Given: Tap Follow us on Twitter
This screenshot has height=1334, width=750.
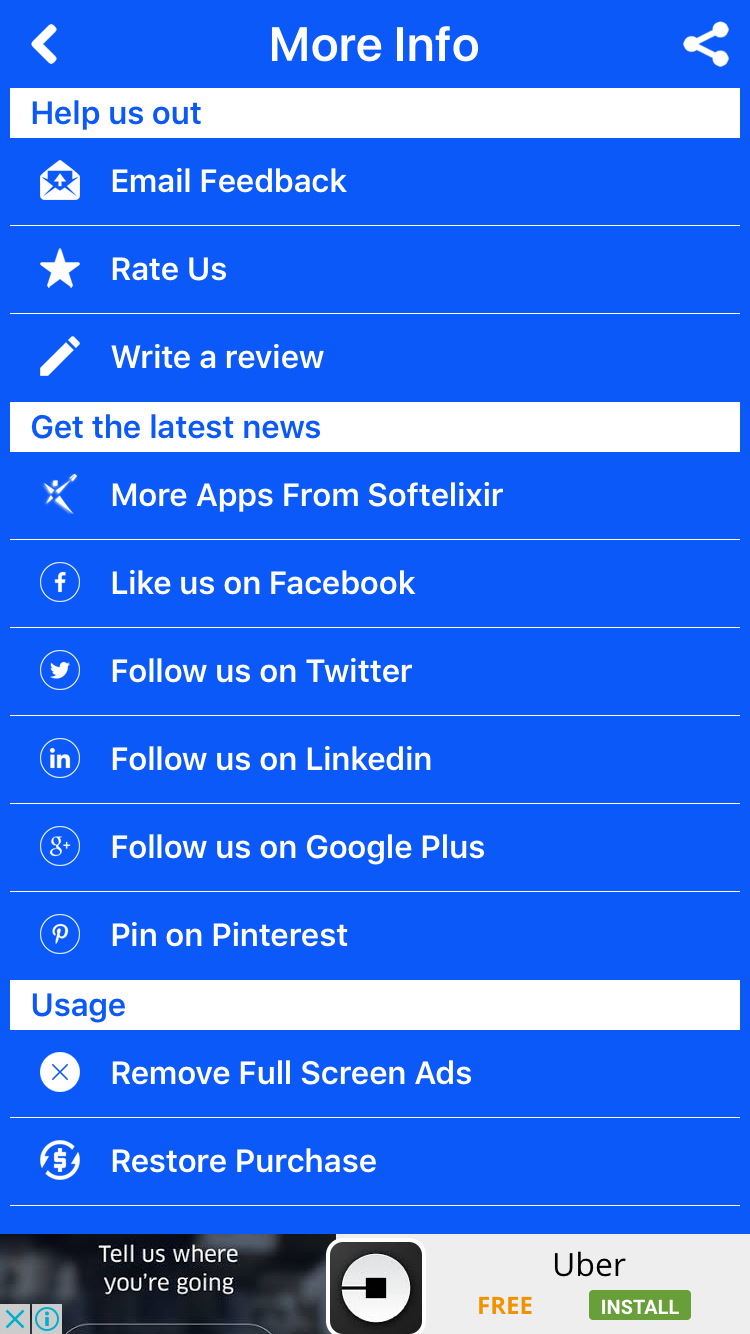Looking at the screenshot, I should (261, 671).
